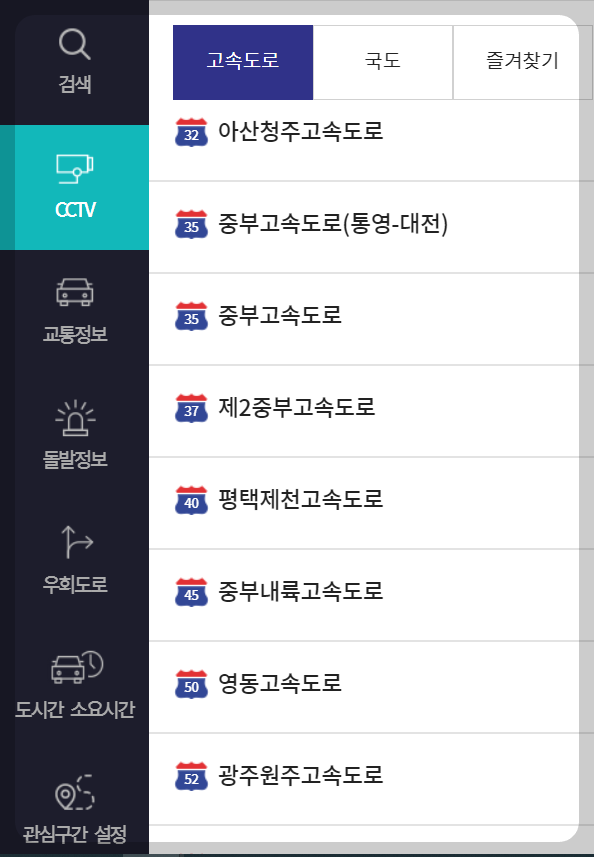Viewport: 594px width, 857px height.
Task: Open 교통정보 traffic info section
Action: tap(75, 312)
